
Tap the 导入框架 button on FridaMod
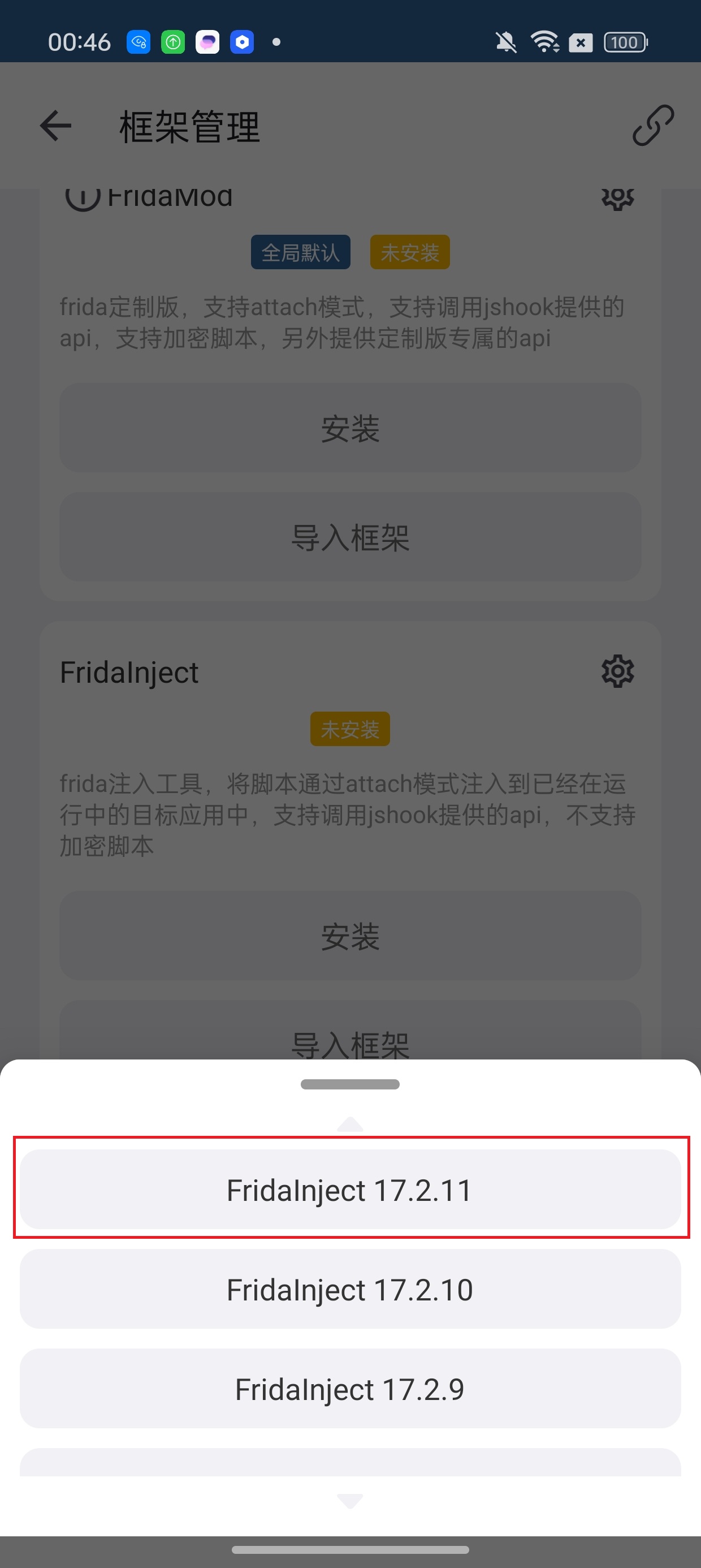[x=350, y=537]
